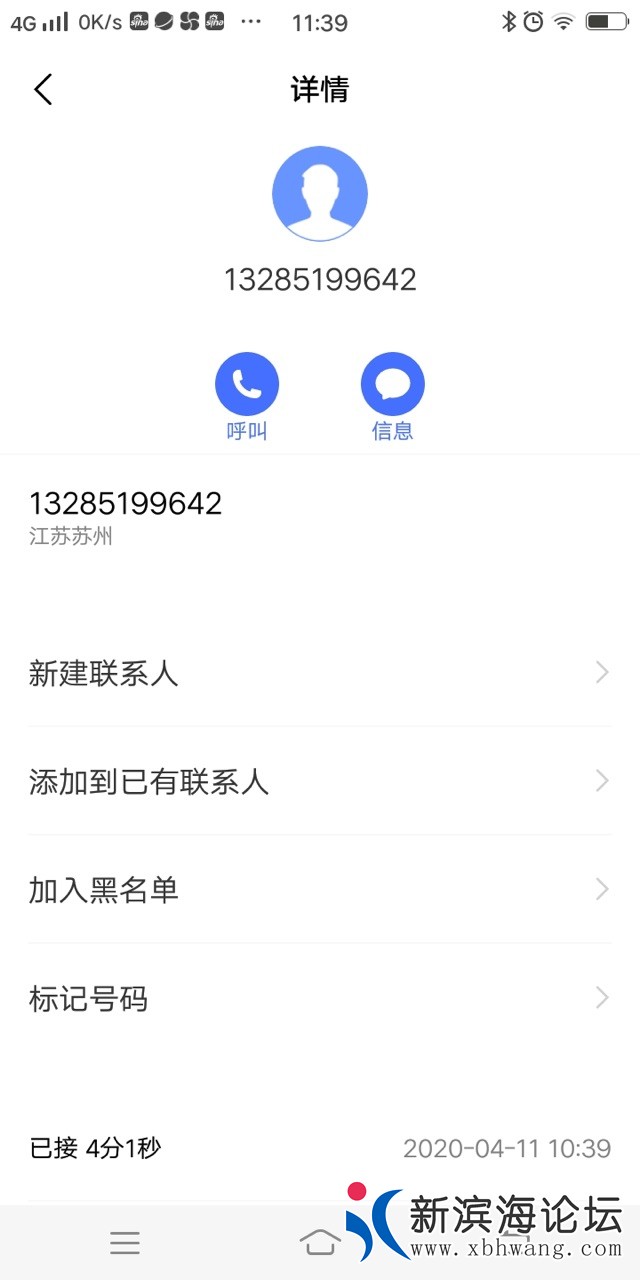Viewport: 640px width, 1280px height.
Task: Tap the system menu navigation button
Action: (x=125, y=1243)
